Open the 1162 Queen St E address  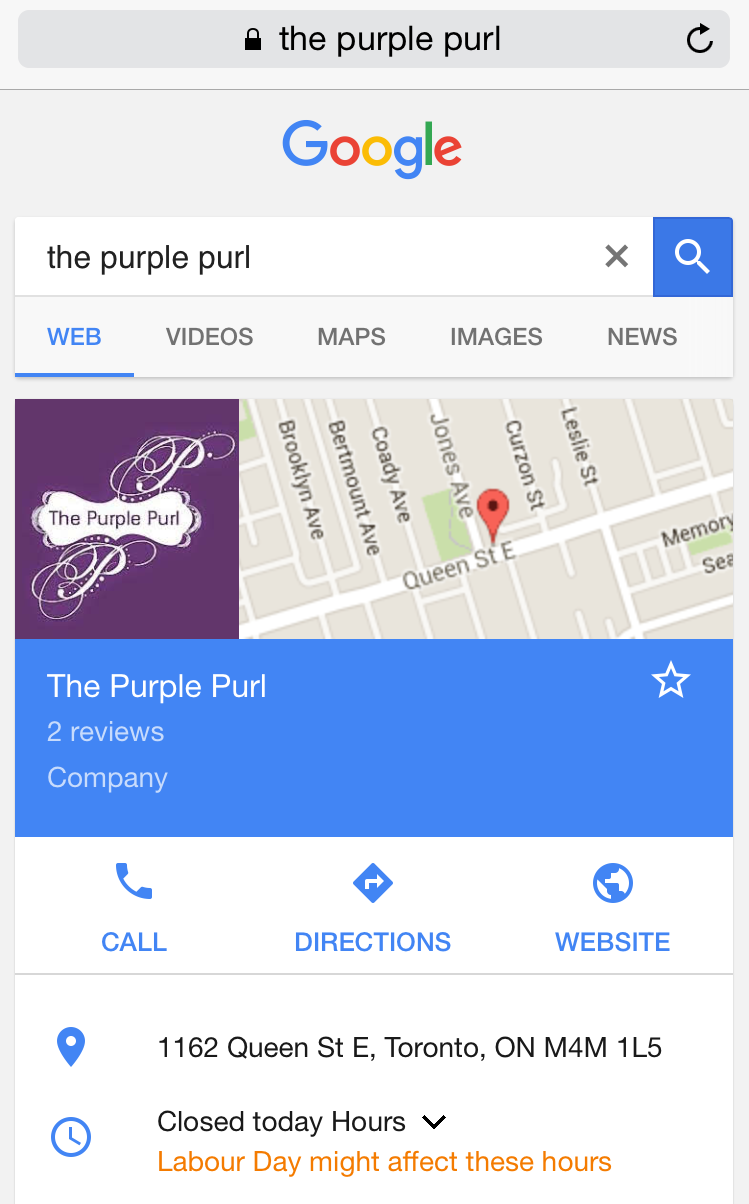point(409,1048)
